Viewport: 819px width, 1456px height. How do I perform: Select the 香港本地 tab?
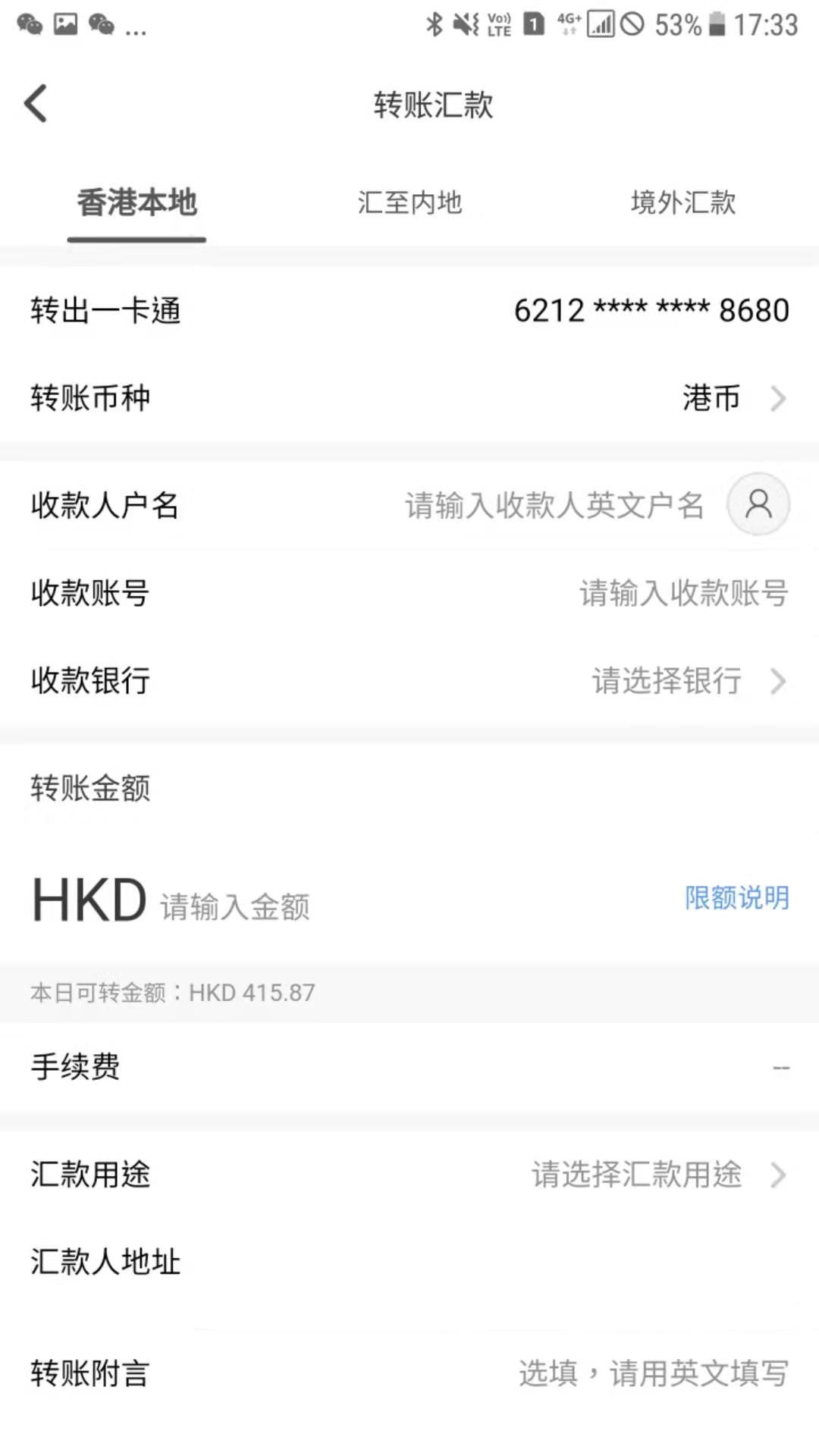137,203
